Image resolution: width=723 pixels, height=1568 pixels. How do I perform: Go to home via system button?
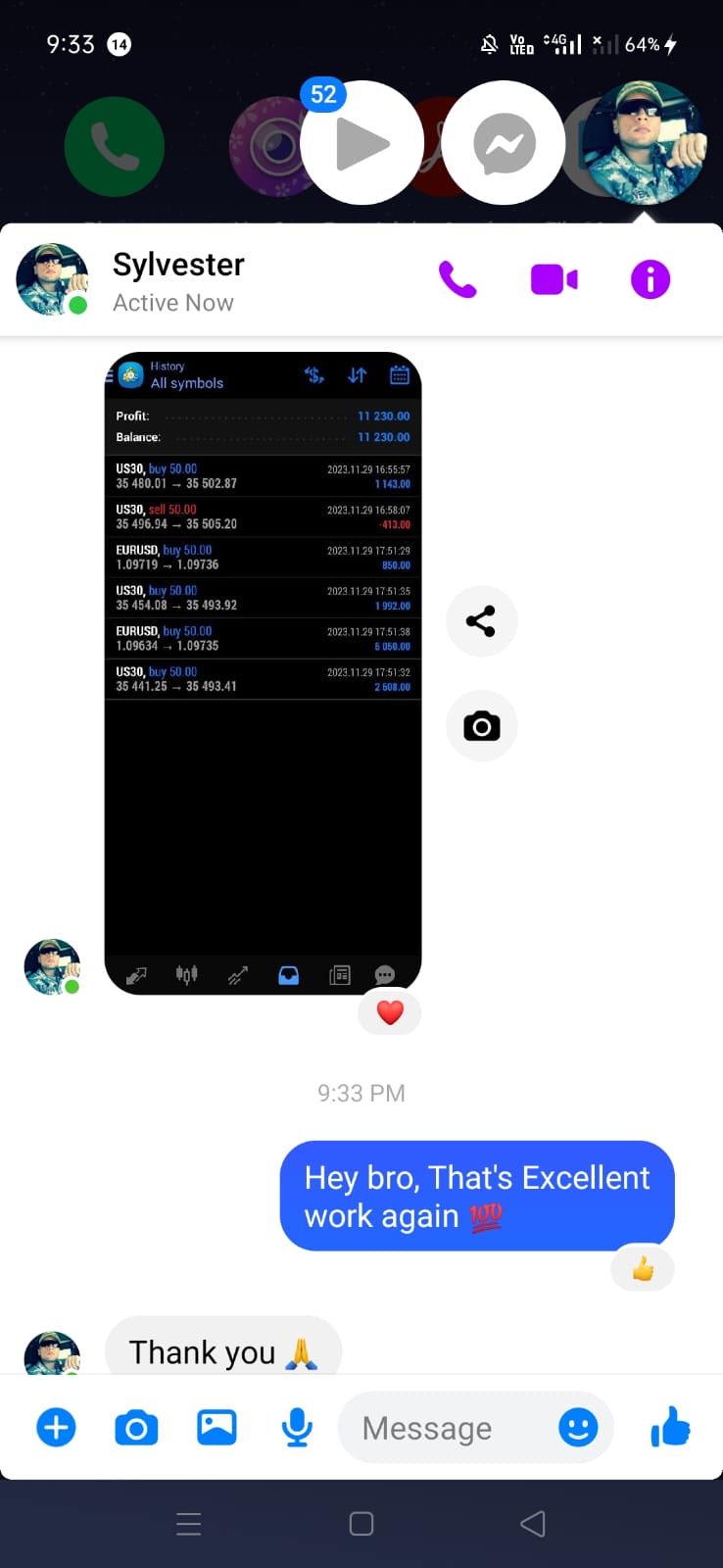[361, 1523]
